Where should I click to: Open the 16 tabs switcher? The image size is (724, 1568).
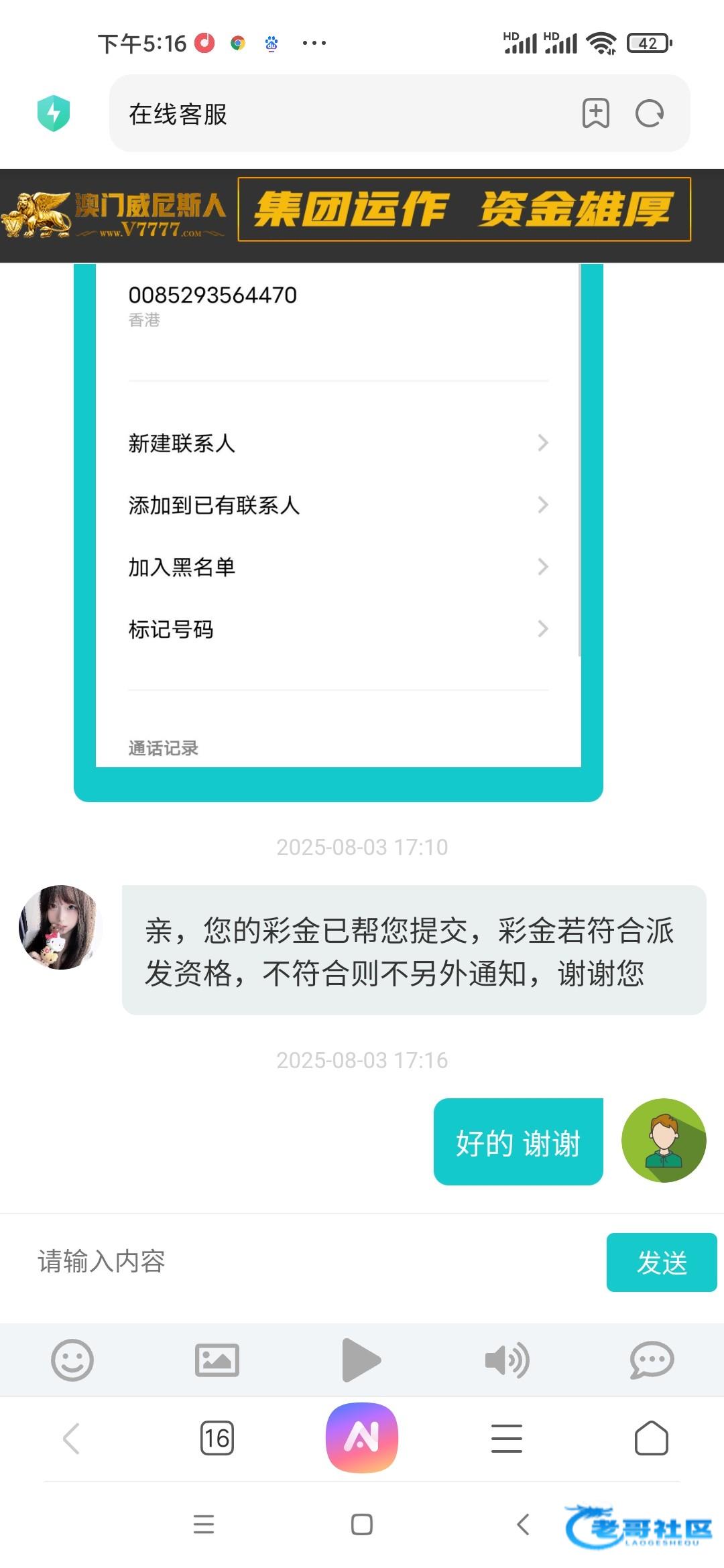point(217,1438)
